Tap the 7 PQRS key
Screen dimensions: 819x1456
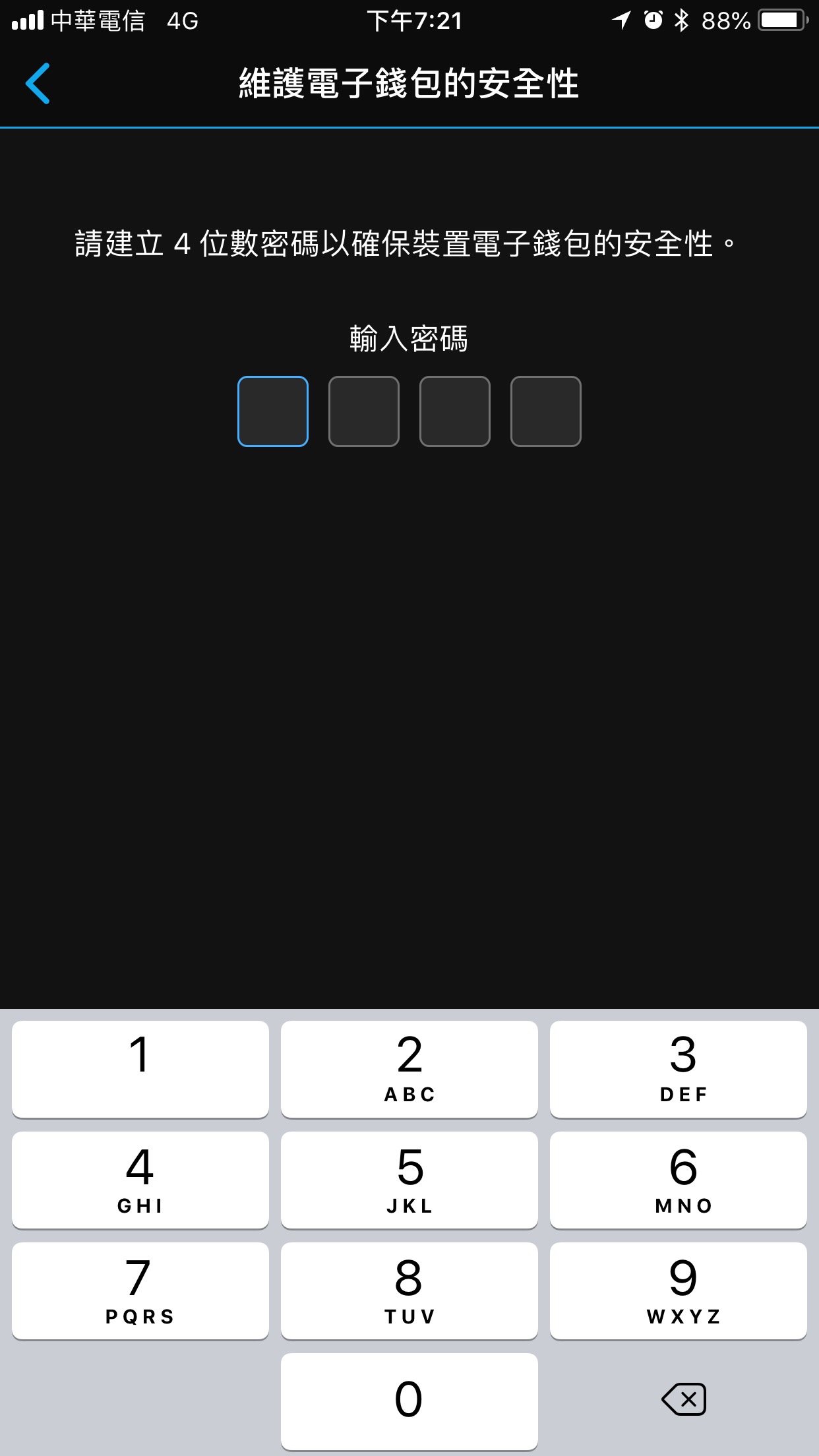[140, 1290]
